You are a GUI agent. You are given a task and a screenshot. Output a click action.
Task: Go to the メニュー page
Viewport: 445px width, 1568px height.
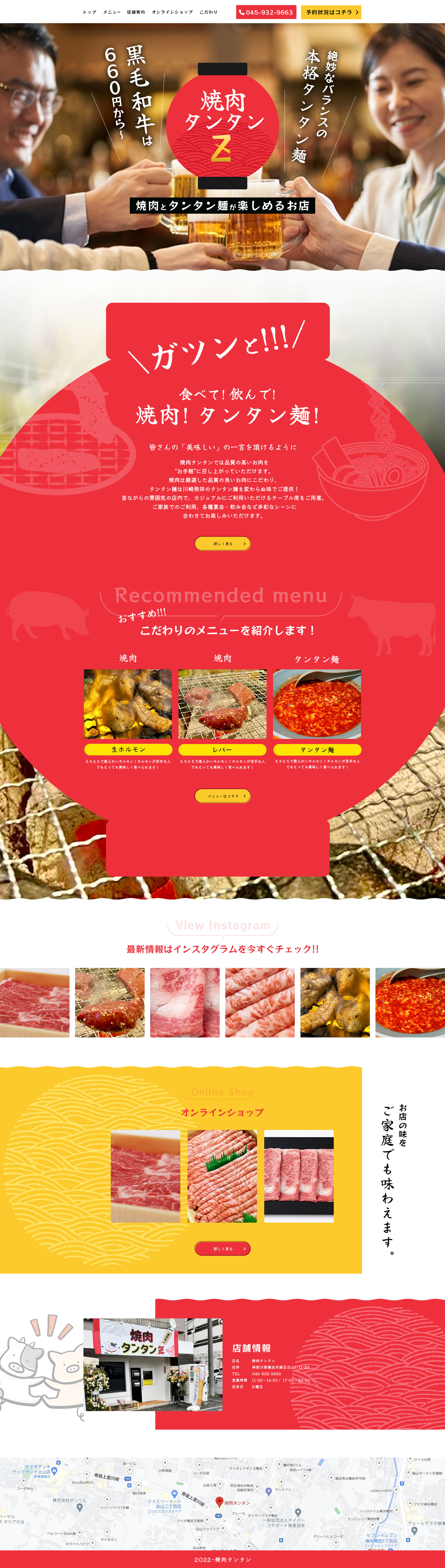[x=111, y=12]
